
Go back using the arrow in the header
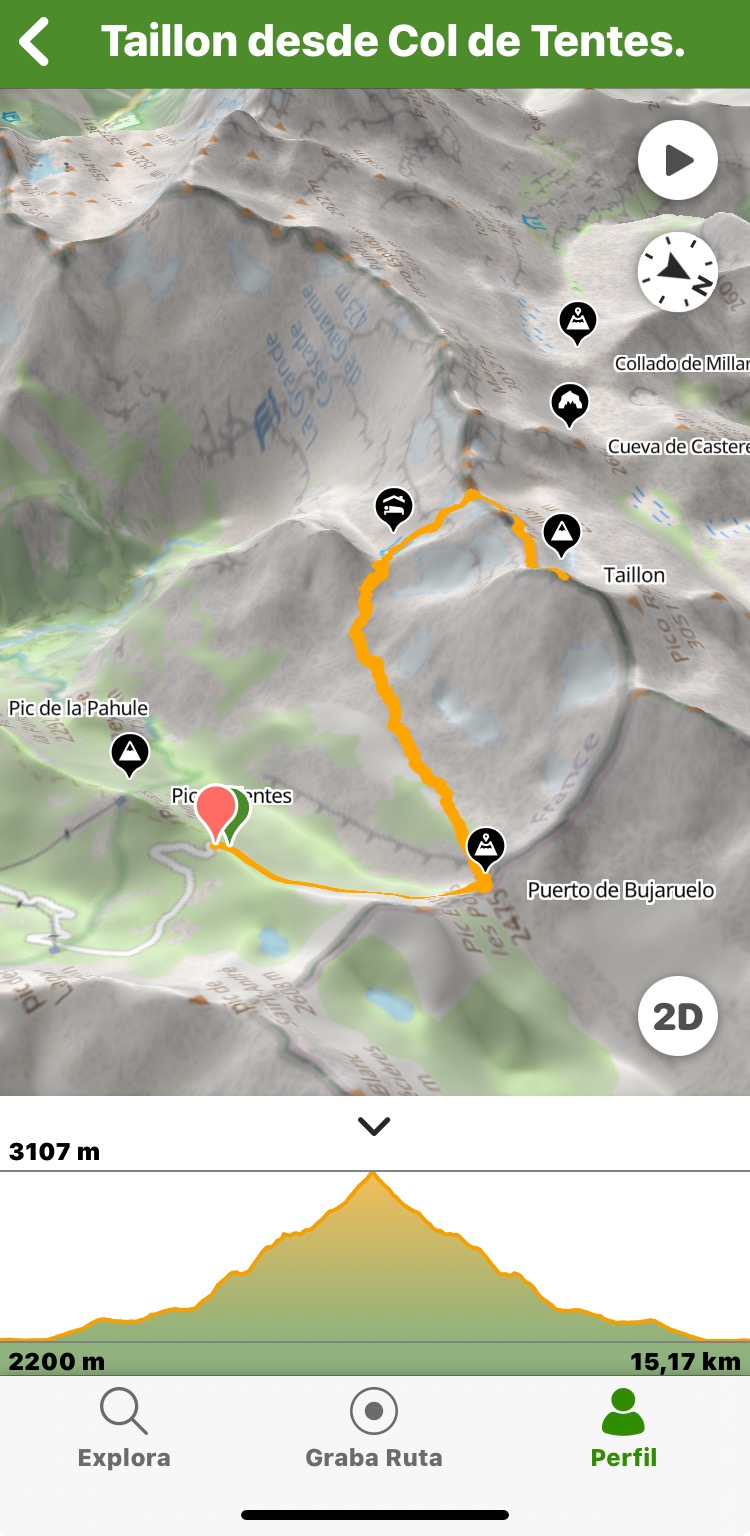point(35,44)
